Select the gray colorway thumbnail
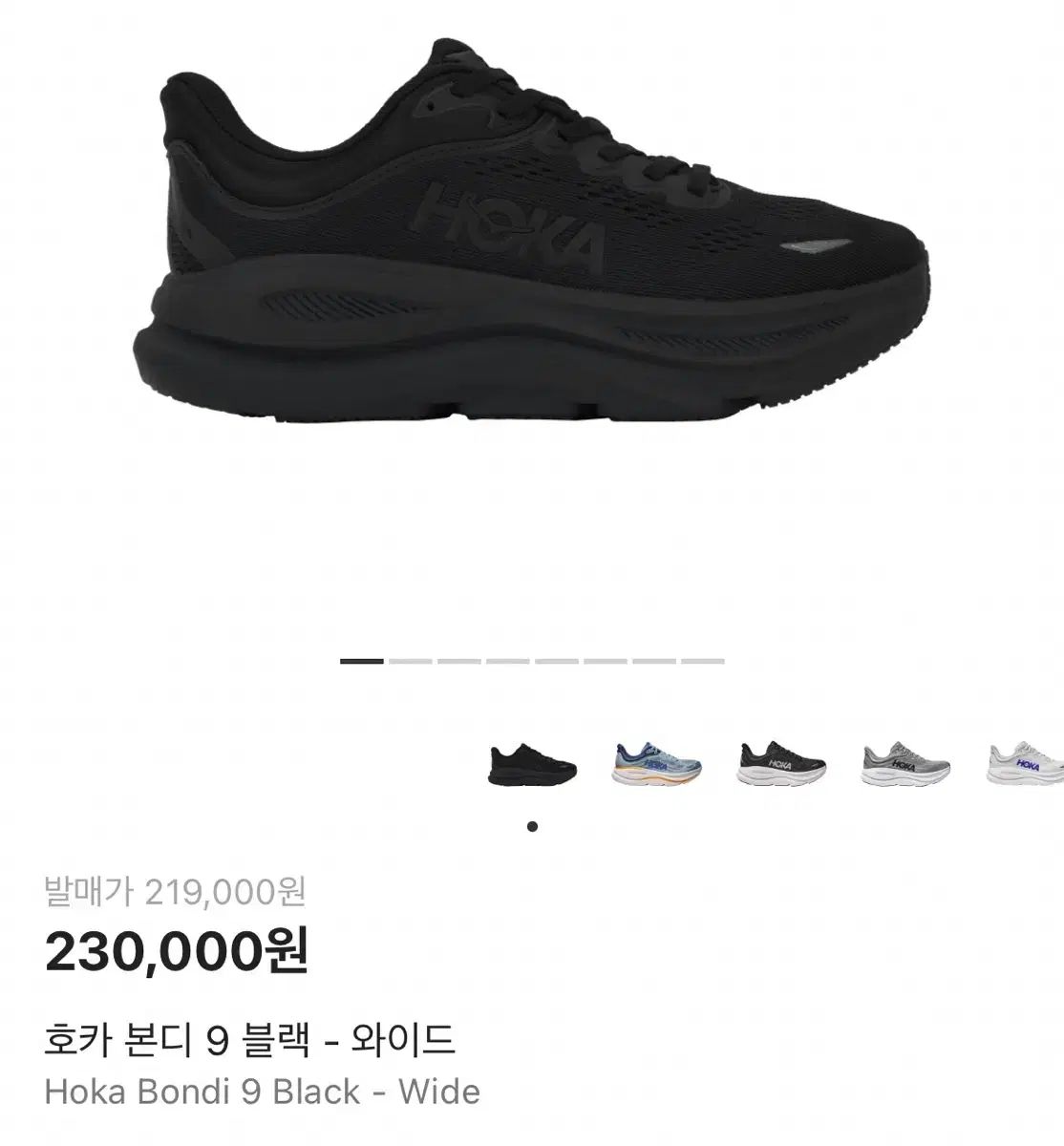This screenshot has height=1146, width=1064. coord(904,764)
